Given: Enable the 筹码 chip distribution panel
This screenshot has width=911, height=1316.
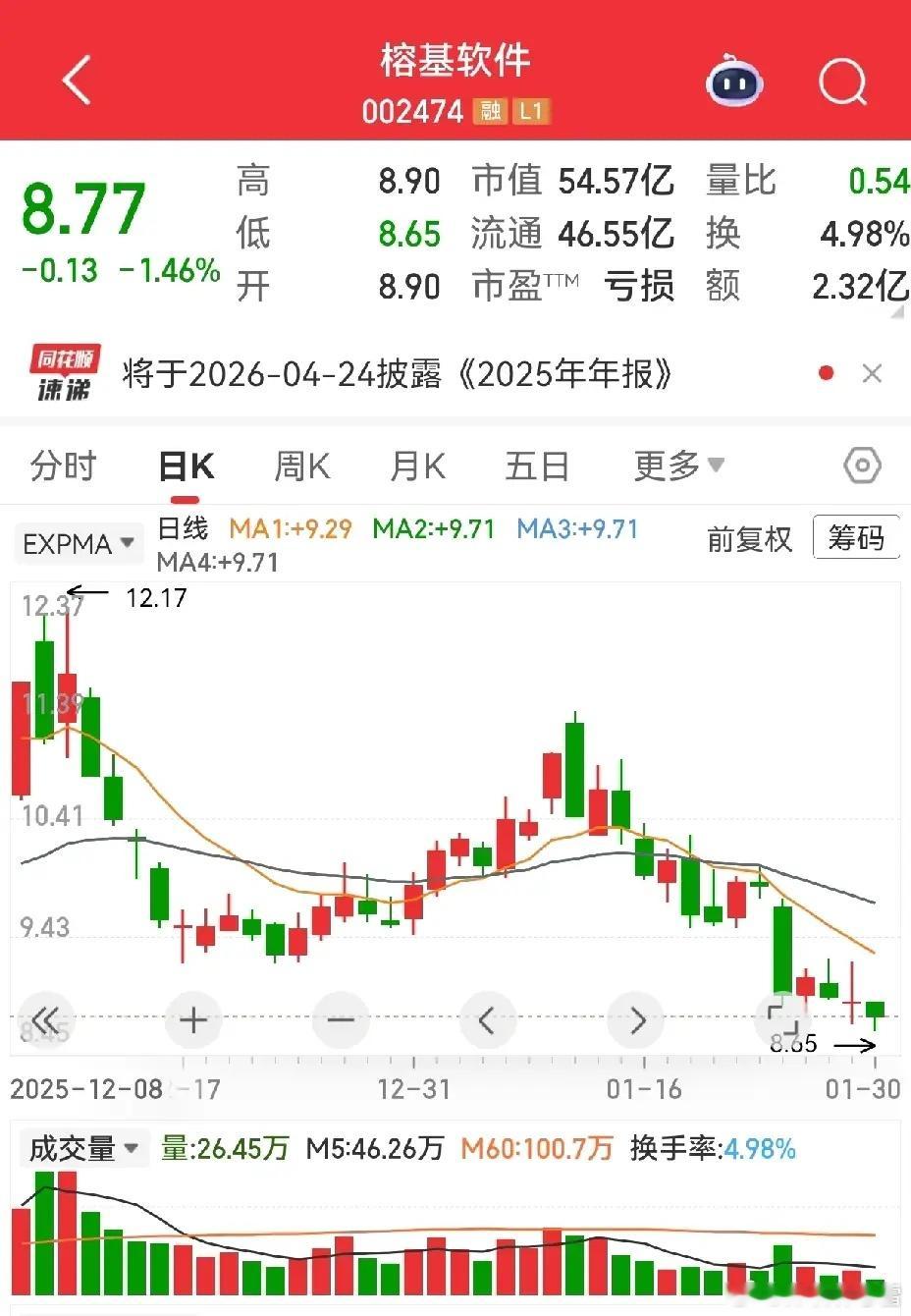Looking at the screenshot, I should coord(857,538).
